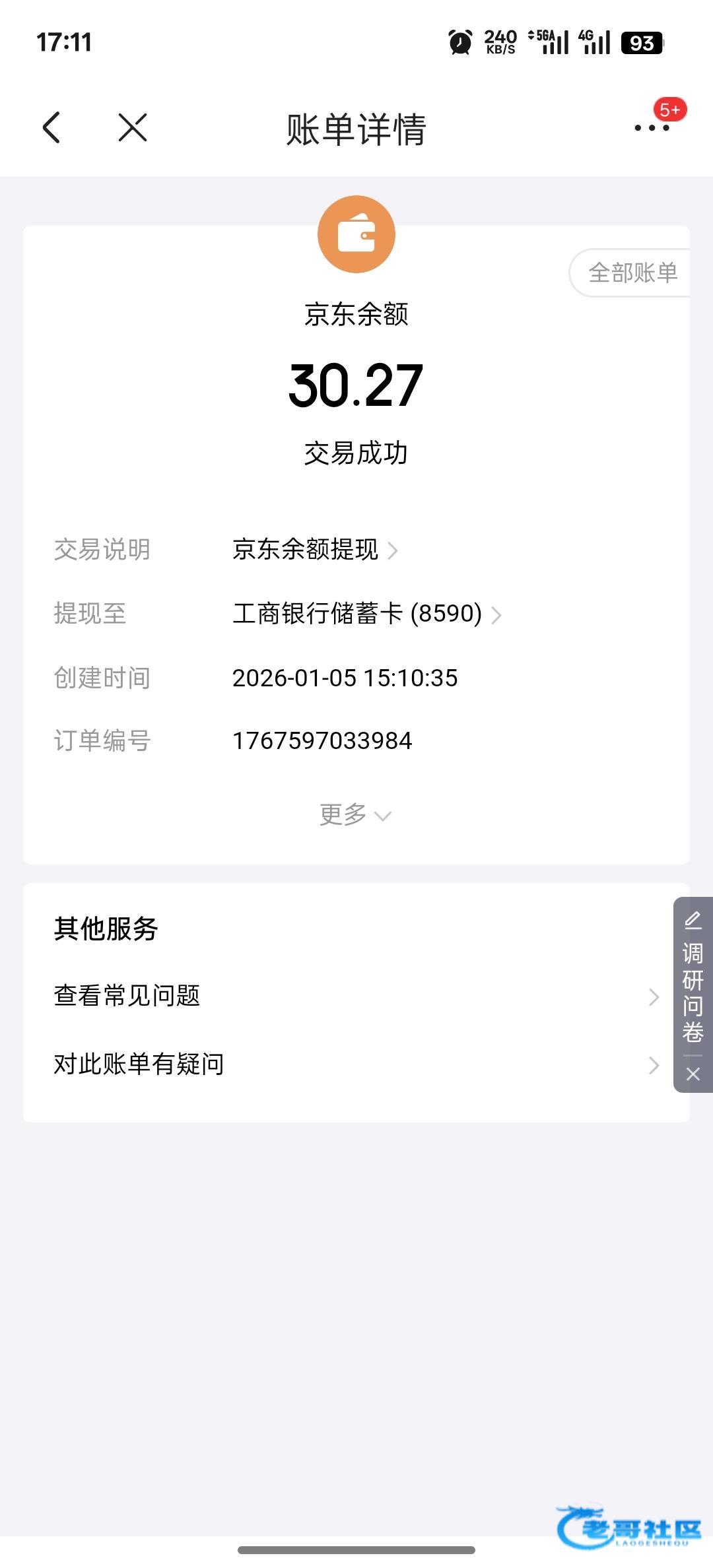
Task: View the 工商银行储蓄卡 (8590) details
Action: tap(366, 614)
